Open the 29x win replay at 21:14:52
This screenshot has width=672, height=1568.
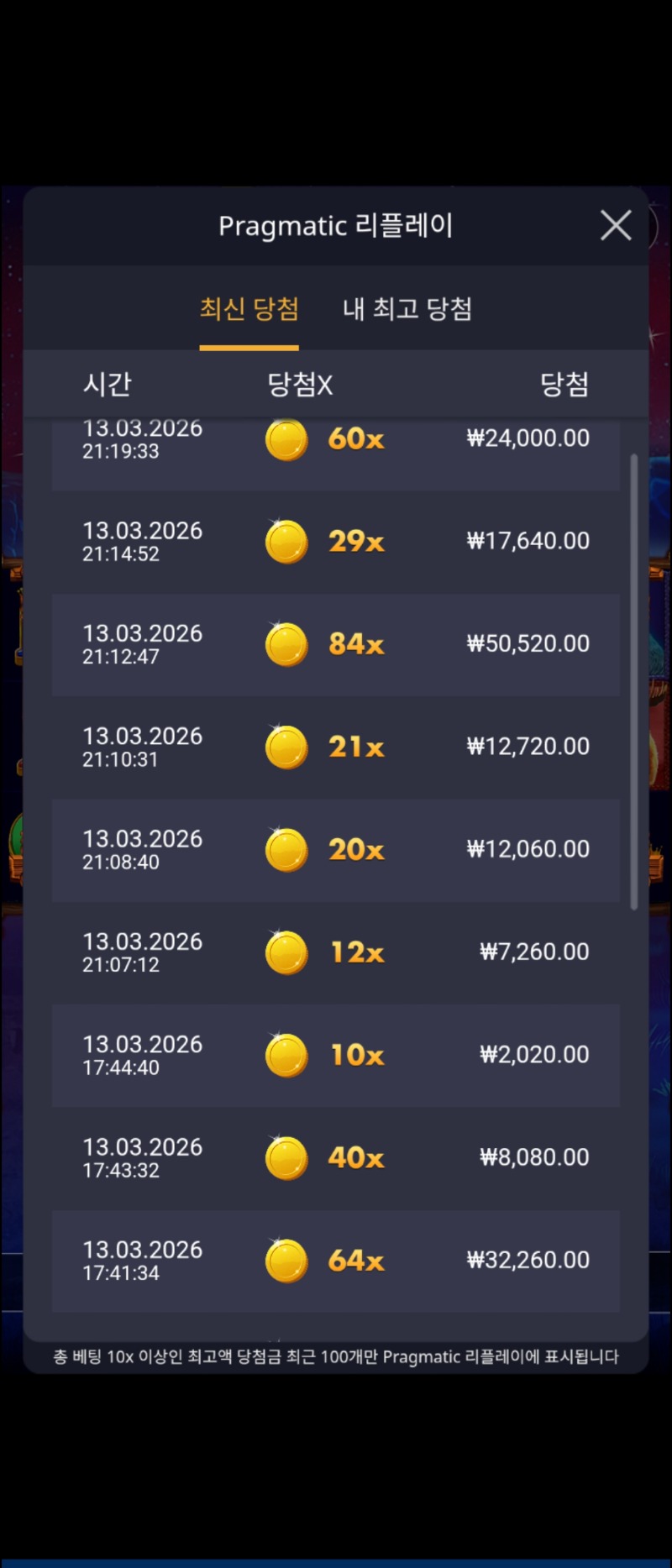(336, 542)
